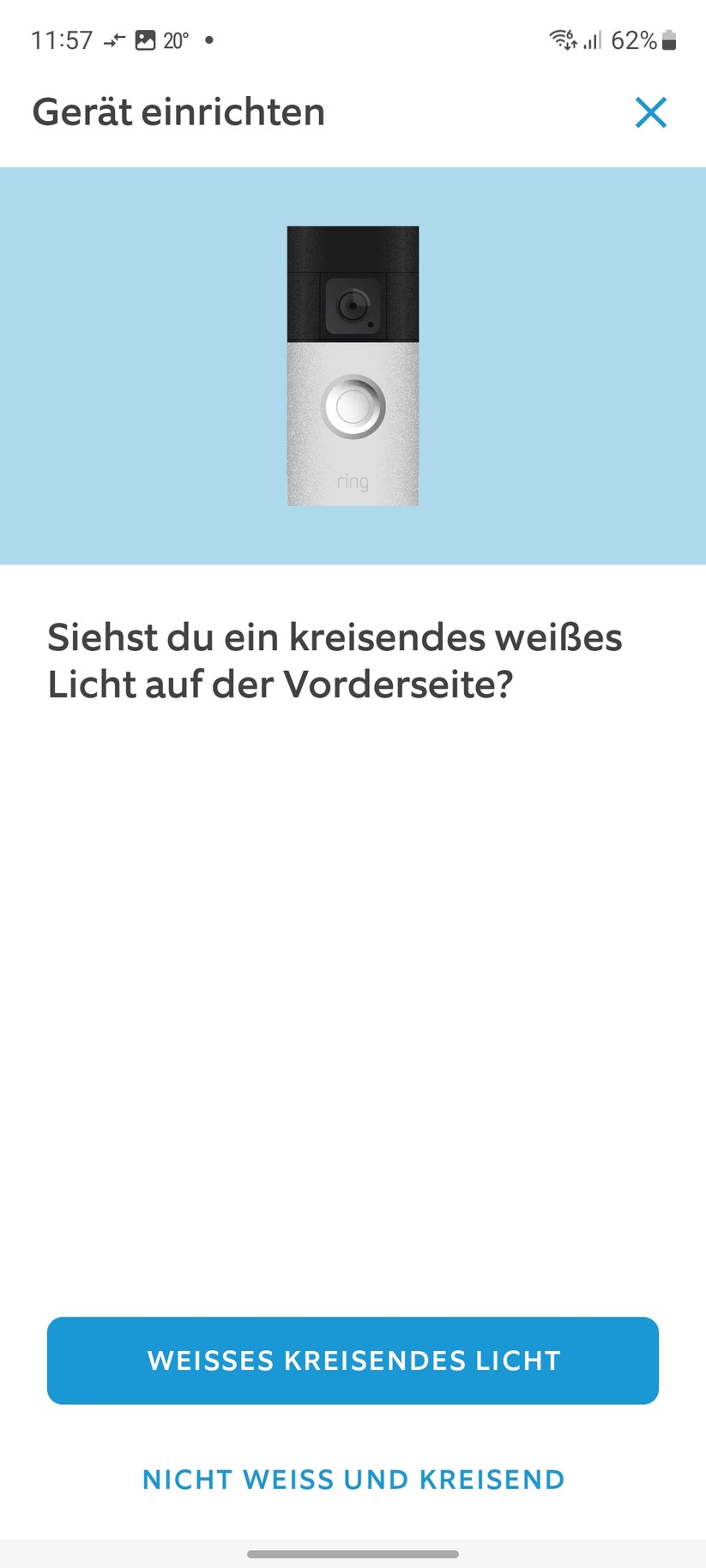
Task: Close the Gerät einrichten setup flow
Action: (x=651, y=112)
